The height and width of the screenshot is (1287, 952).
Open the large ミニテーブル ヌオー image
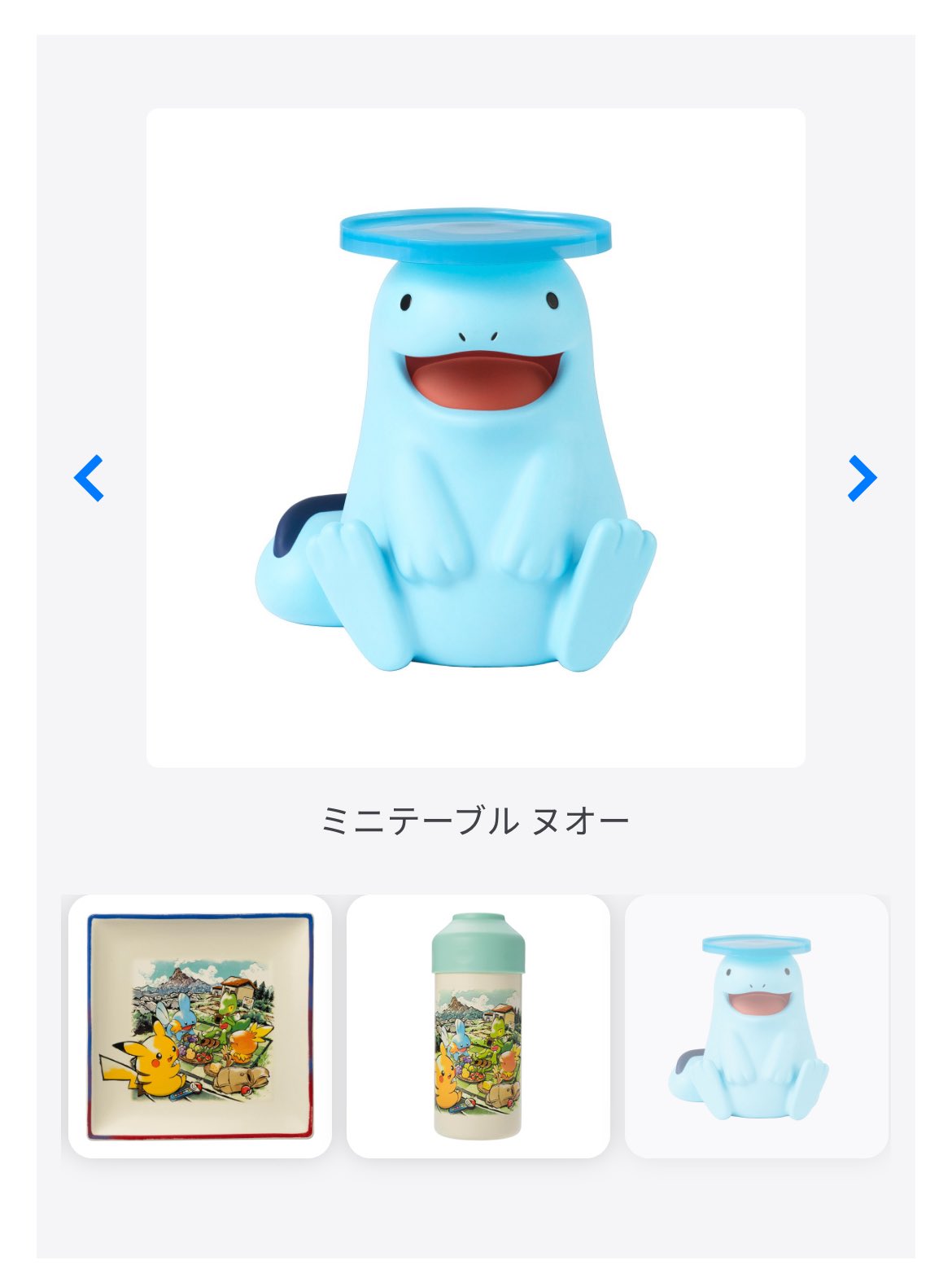click(x=475, y=438)
